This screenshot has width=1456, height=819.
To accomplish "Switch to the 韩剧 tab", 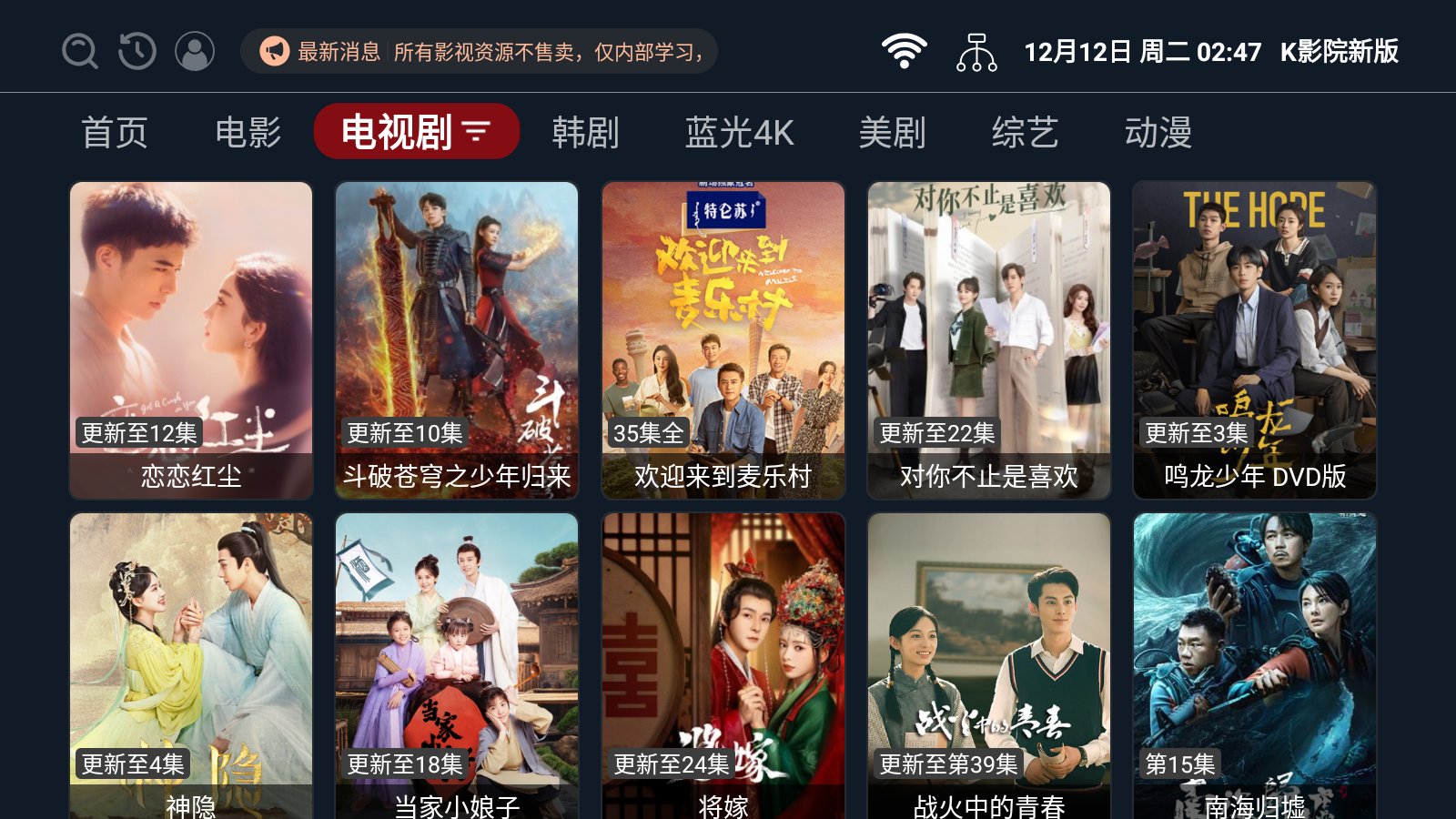I will coord(585,133).
